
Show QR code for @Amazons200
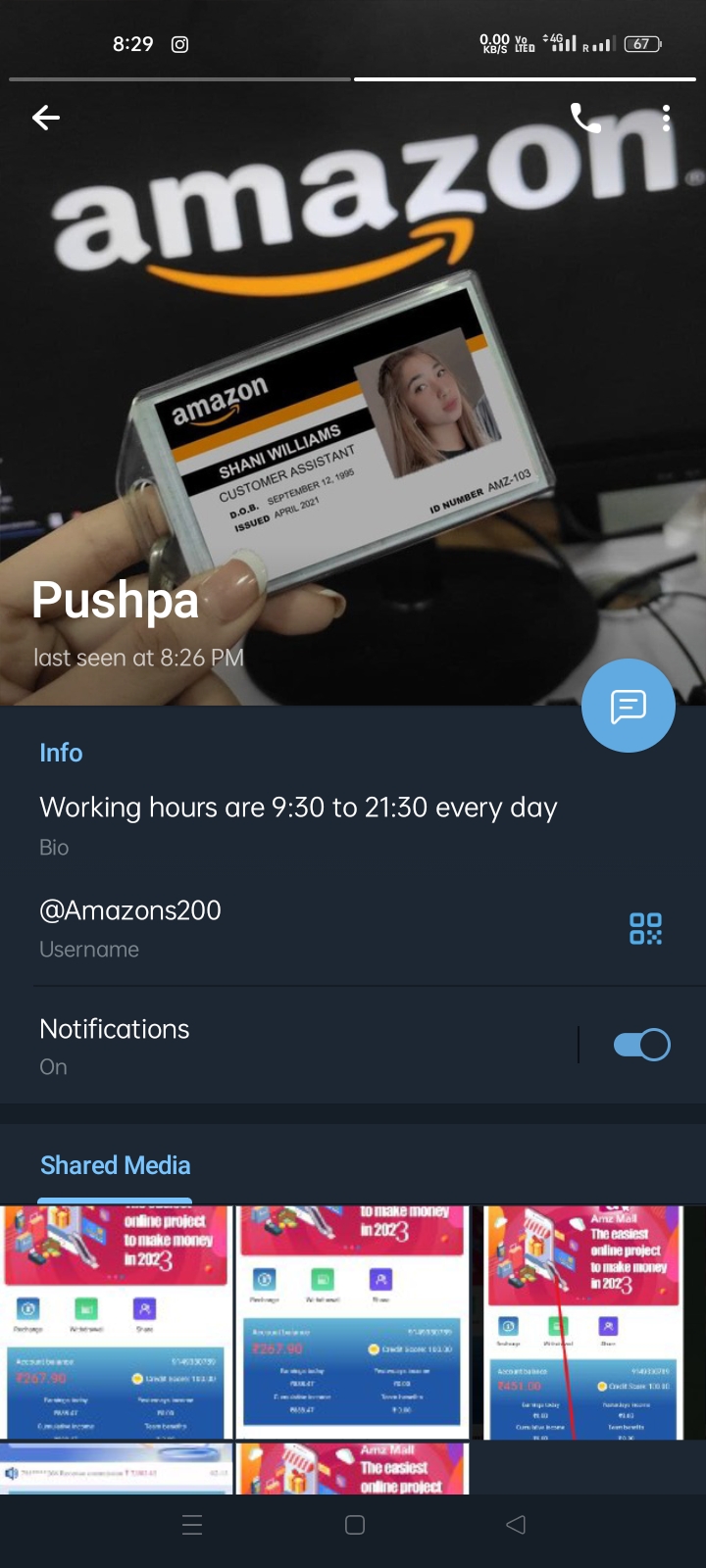pyautogui.click(x=645, y=928)
